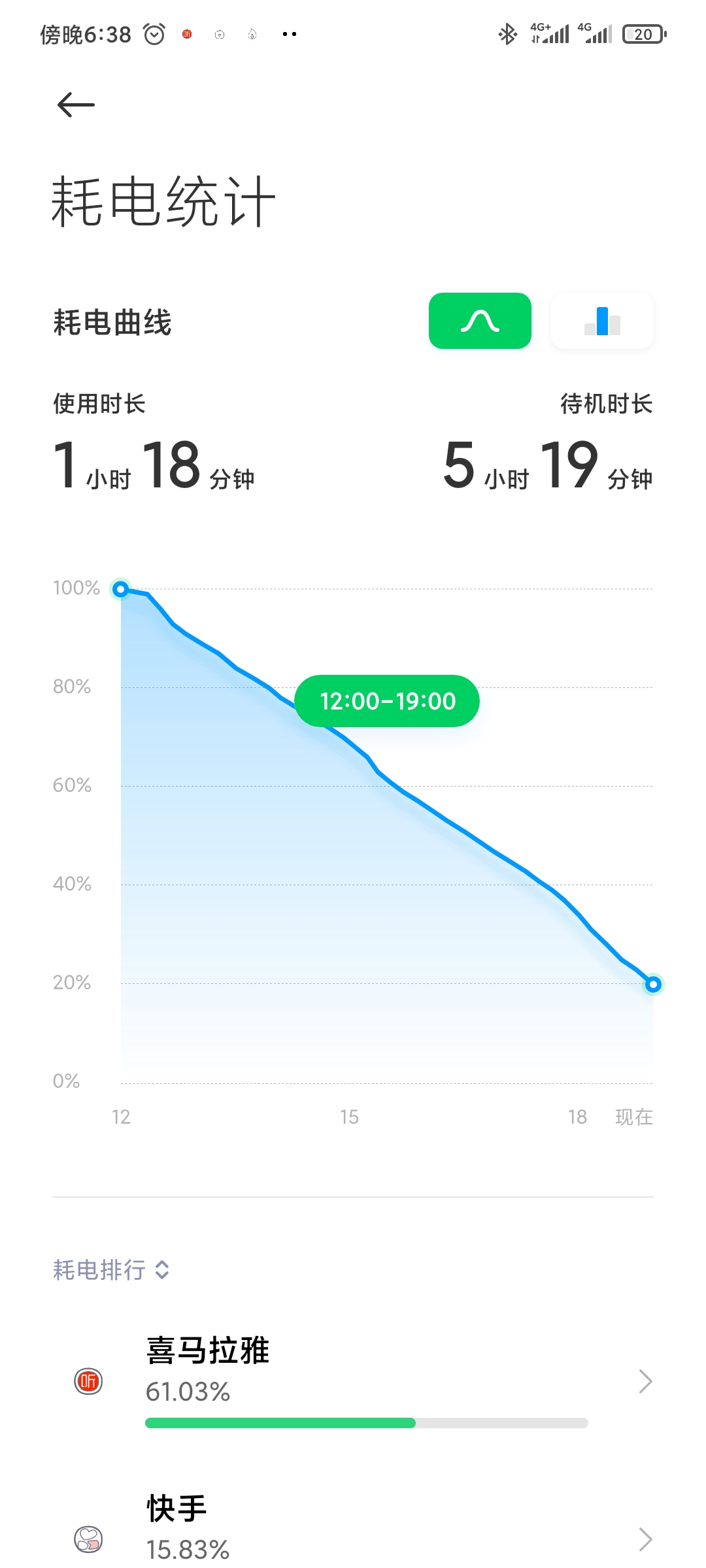Open 喜马拉雅 power usage details
This screenshot has width=706, height=1568.
[353, 1381]
